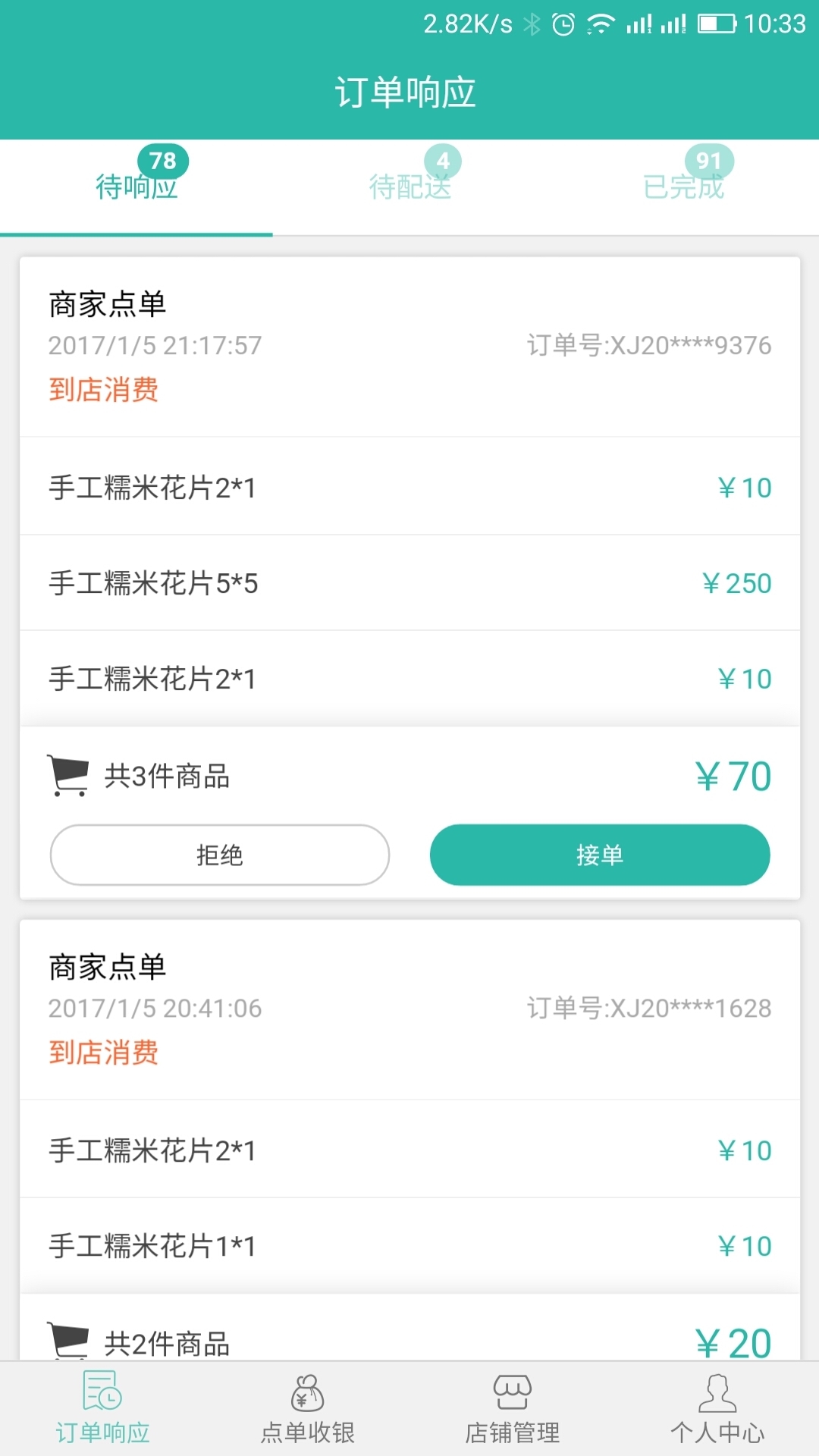Tap 拒绝 to reject the ¥70 order
The image size is (819, 1456).
[x=220, y=855]
